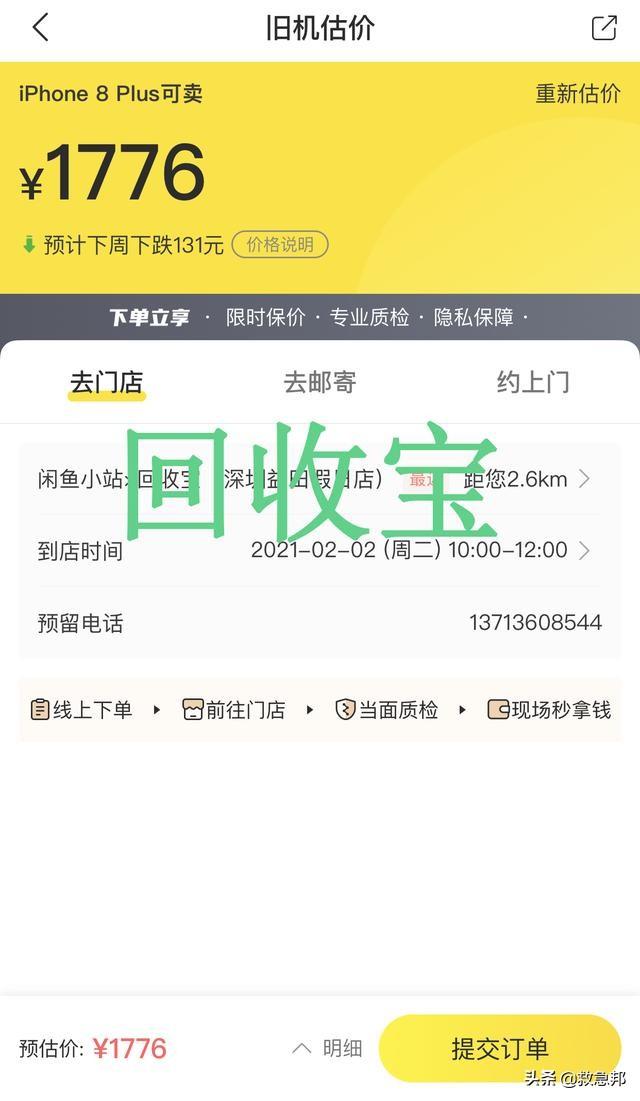Expand the 明细 price details
640x1101 pixels.
click(x=328, y=1048)
